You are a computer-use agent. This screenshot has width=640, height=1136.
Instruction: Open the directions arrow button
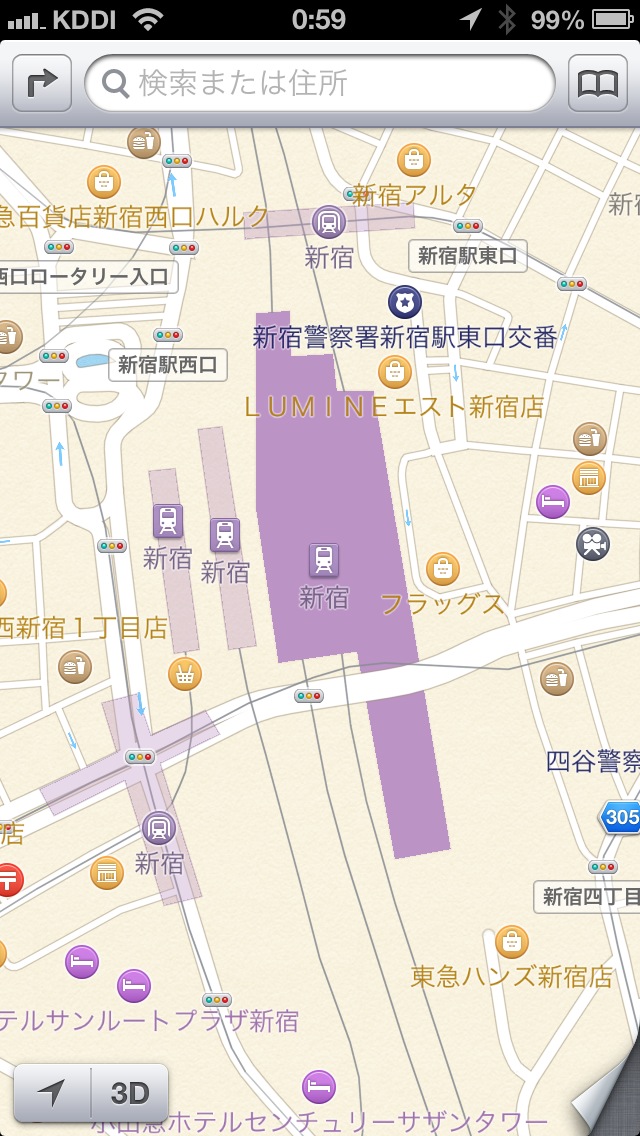pyautogui.click(x=42, y=84)
